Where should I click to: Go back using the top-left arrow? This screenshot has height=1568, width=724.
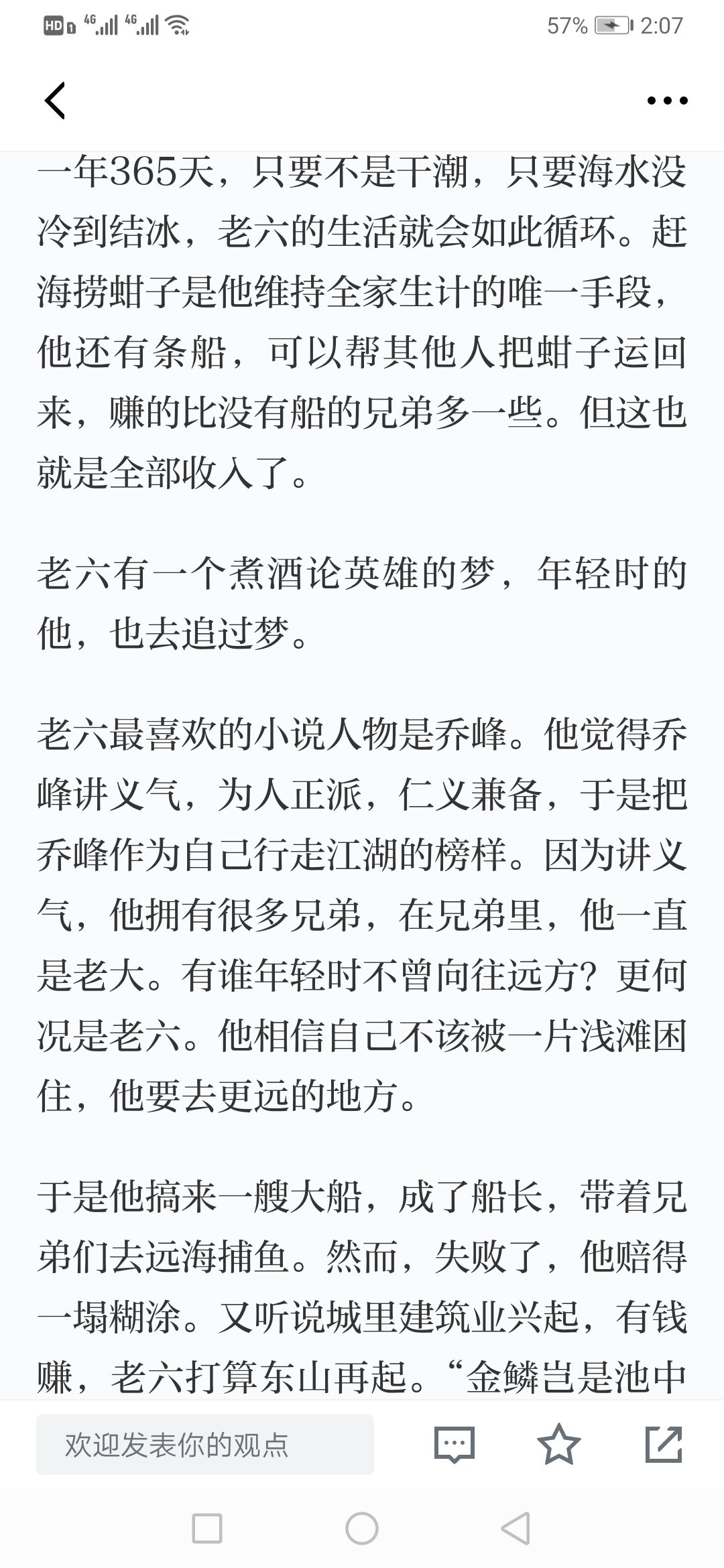(x=55, y=101)
